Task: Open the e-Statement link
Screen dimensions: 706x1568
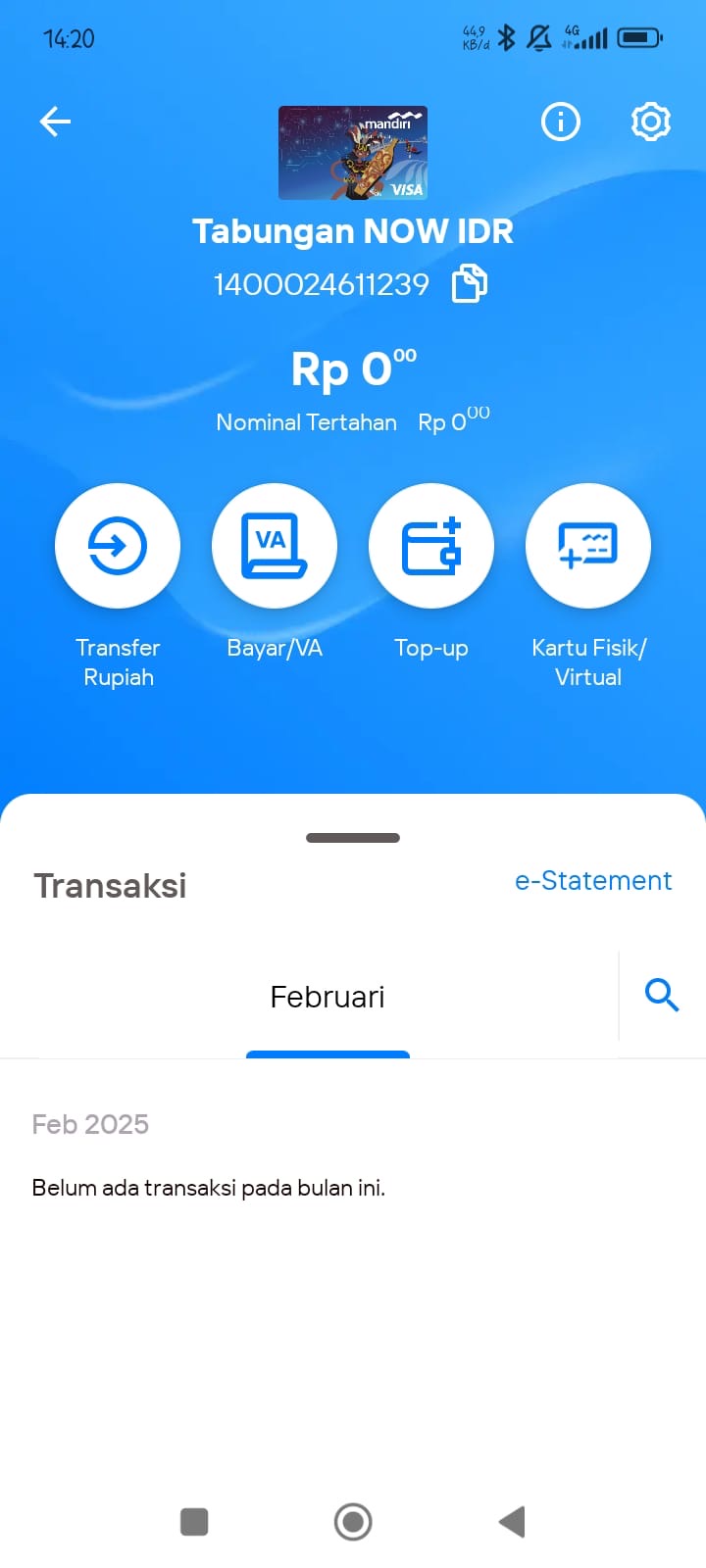Action: pos(593,881)
